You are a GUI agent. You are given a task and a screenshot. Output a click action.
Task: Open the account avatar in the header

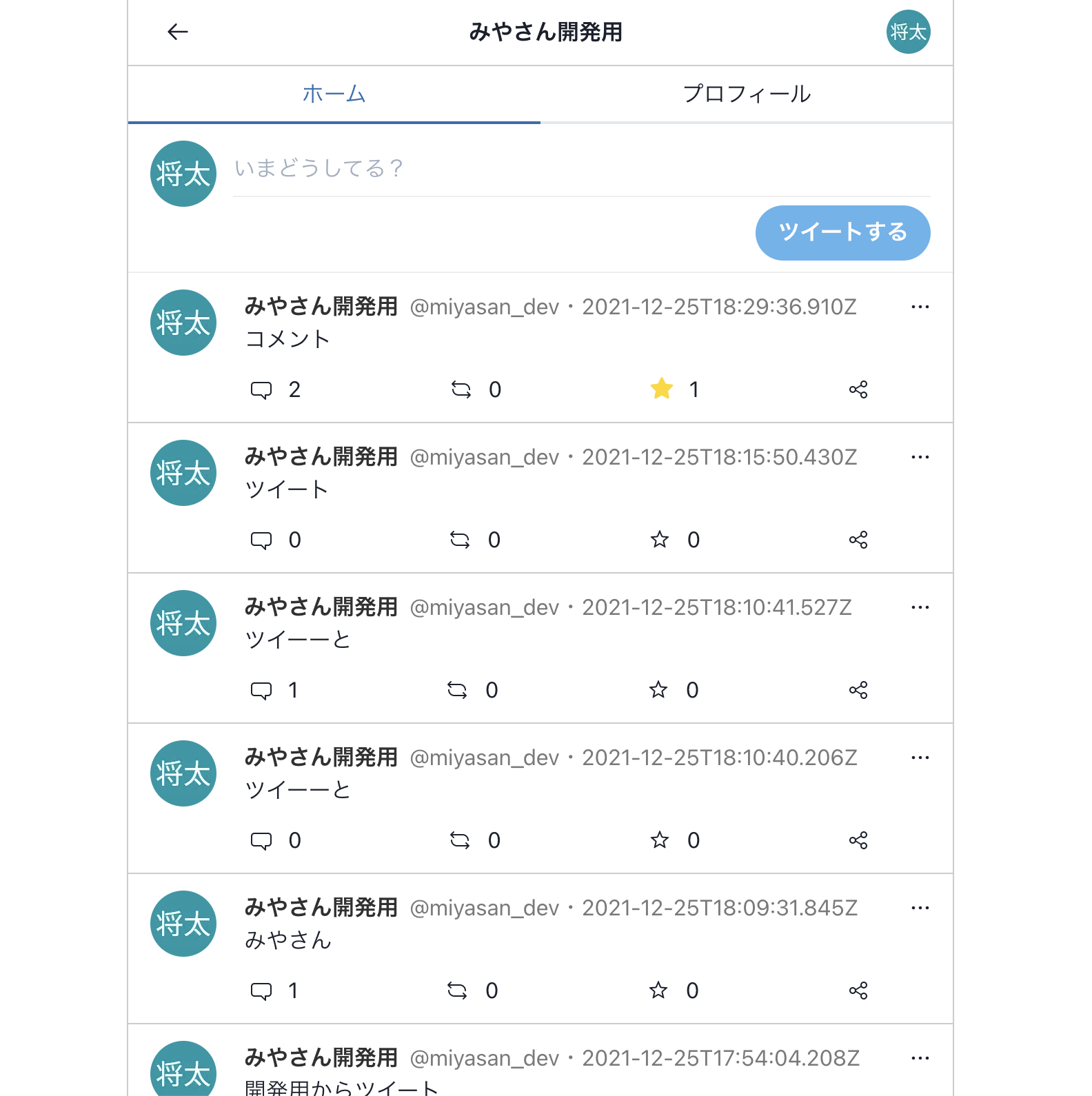[x=908, y=32]
